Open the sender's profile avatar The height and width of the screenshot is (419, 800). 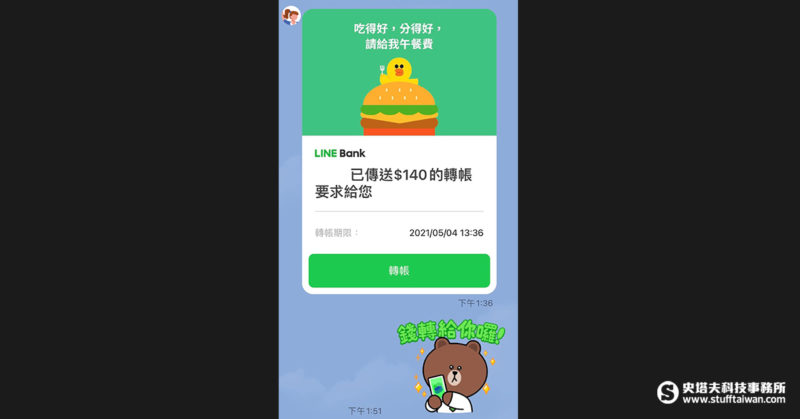click(291, 16)
